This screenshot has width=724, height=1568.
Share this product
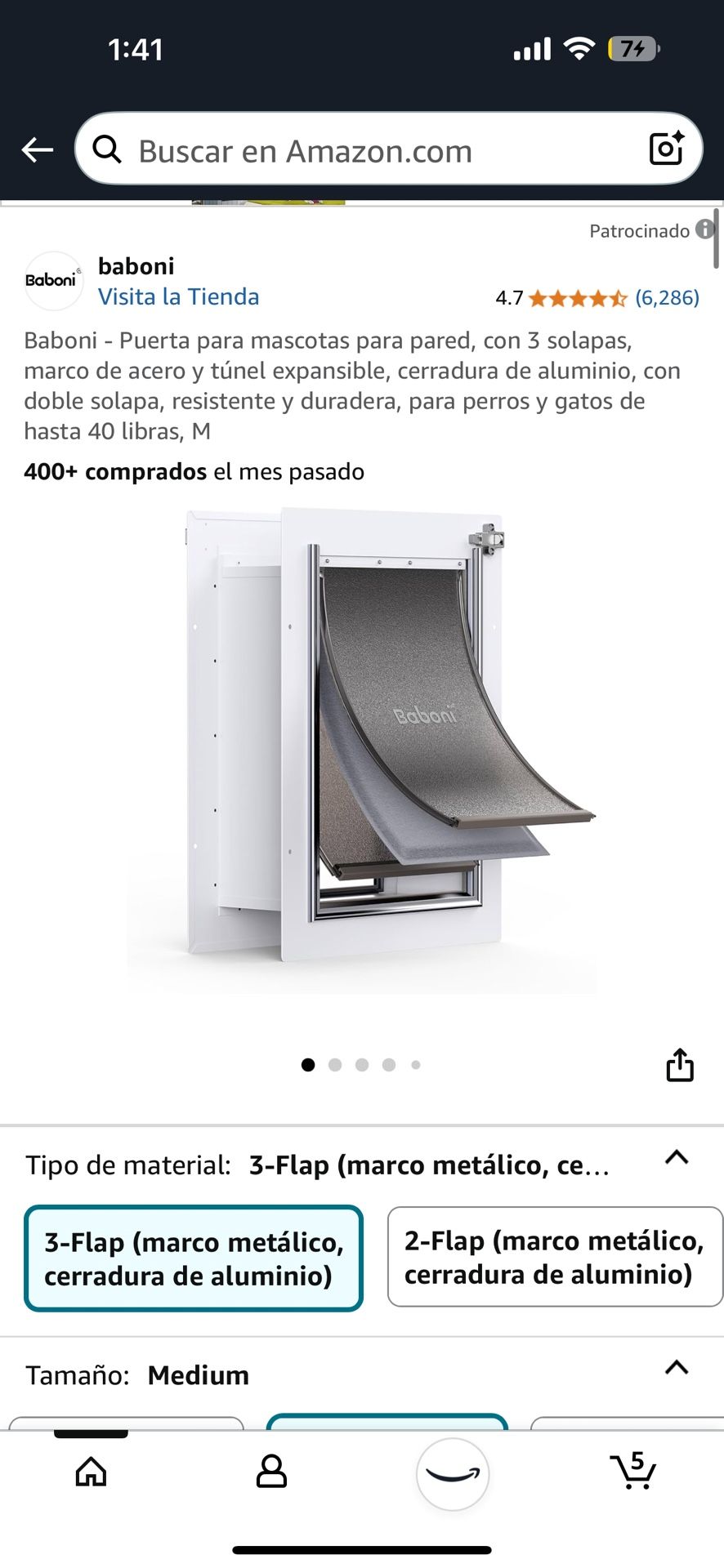point(680,1065)
